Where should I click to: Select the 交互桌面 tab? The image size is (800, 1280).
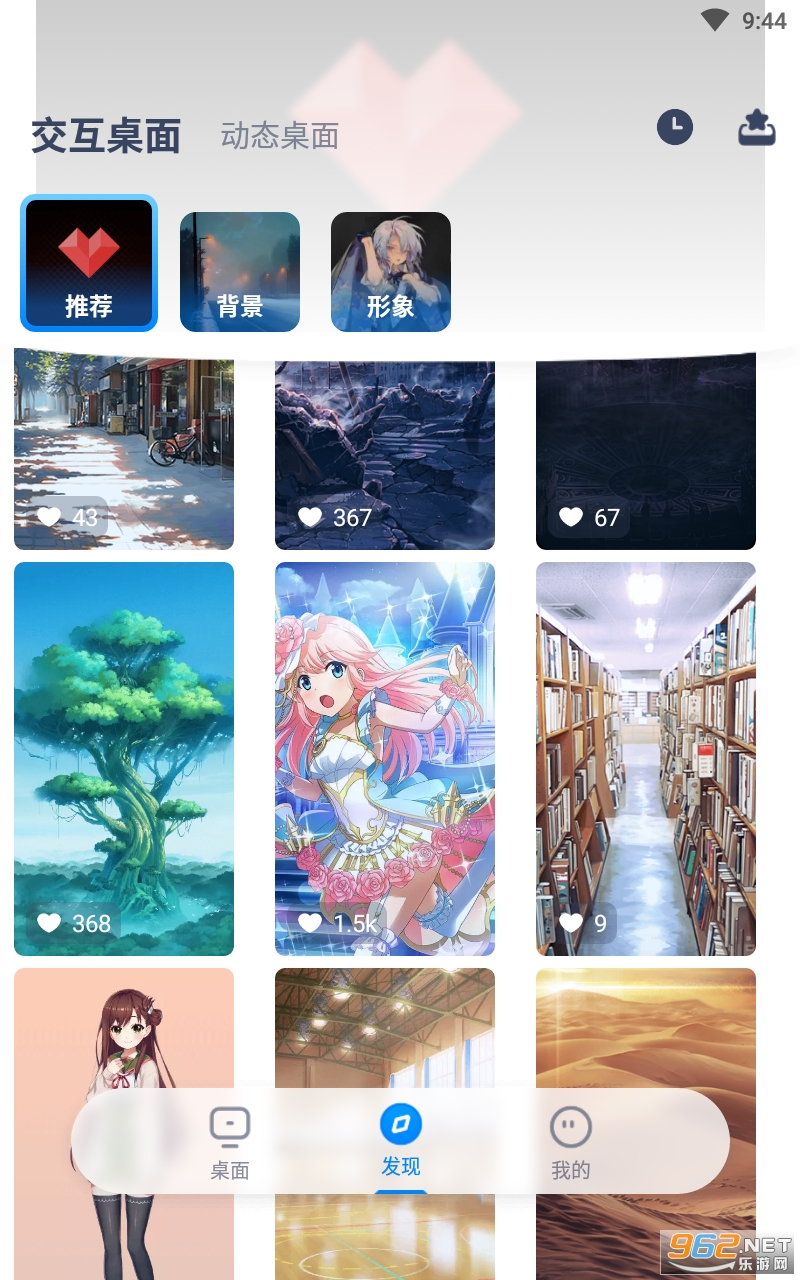coord(106,135)
